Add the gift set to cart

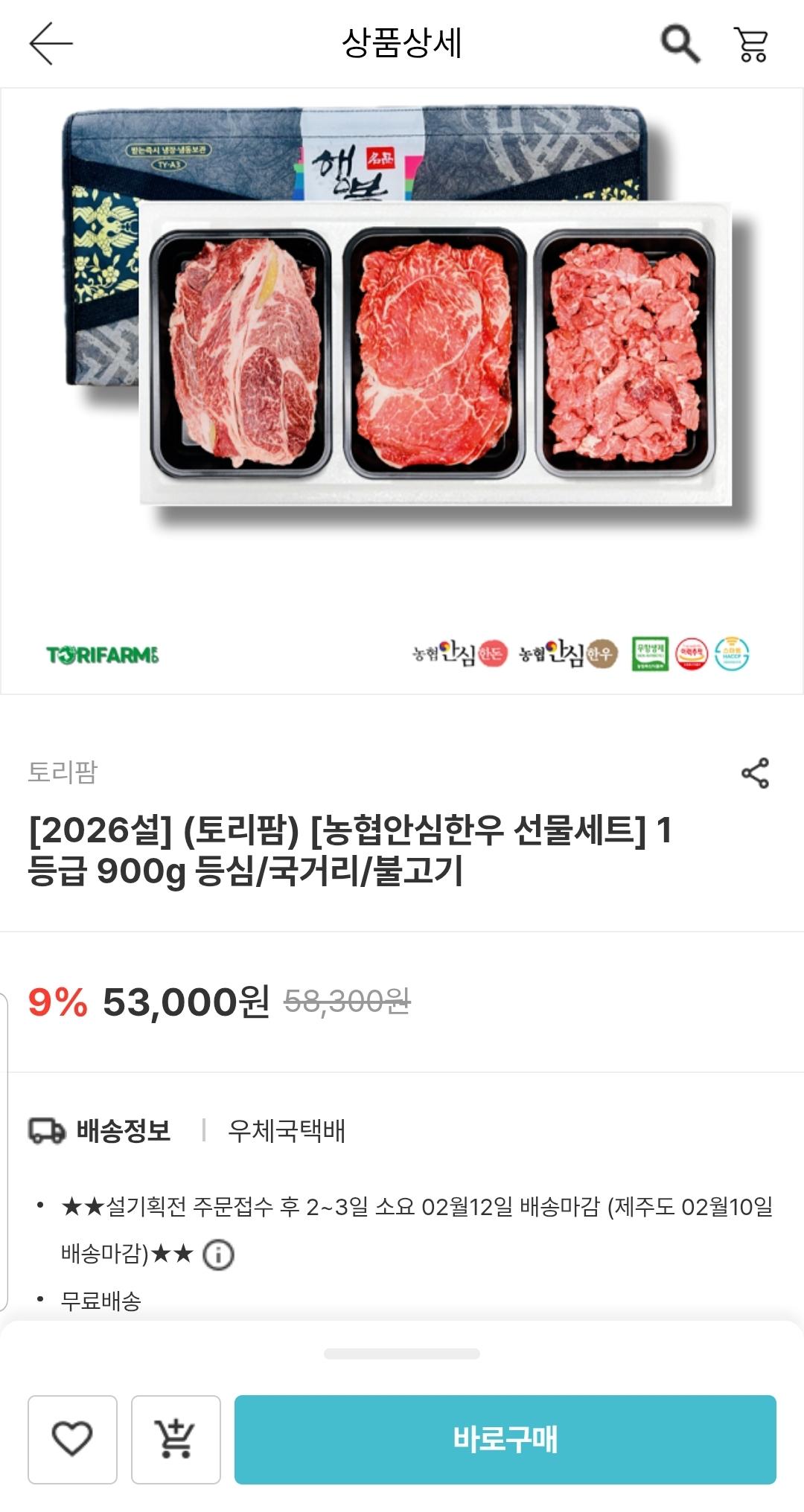[176, 1439]
